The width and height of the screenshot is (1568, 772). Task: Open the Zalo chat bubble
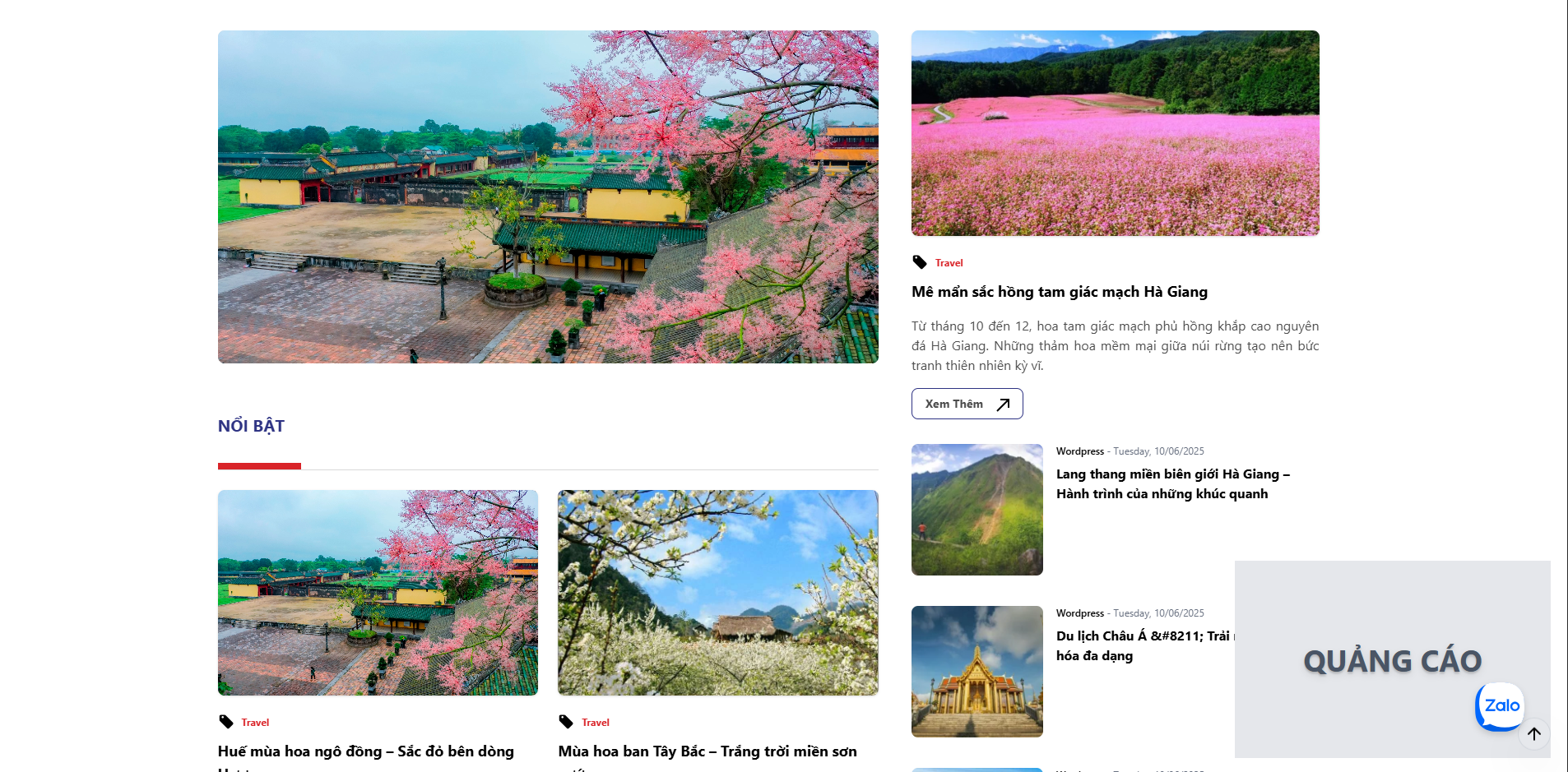click(1500, 705)
